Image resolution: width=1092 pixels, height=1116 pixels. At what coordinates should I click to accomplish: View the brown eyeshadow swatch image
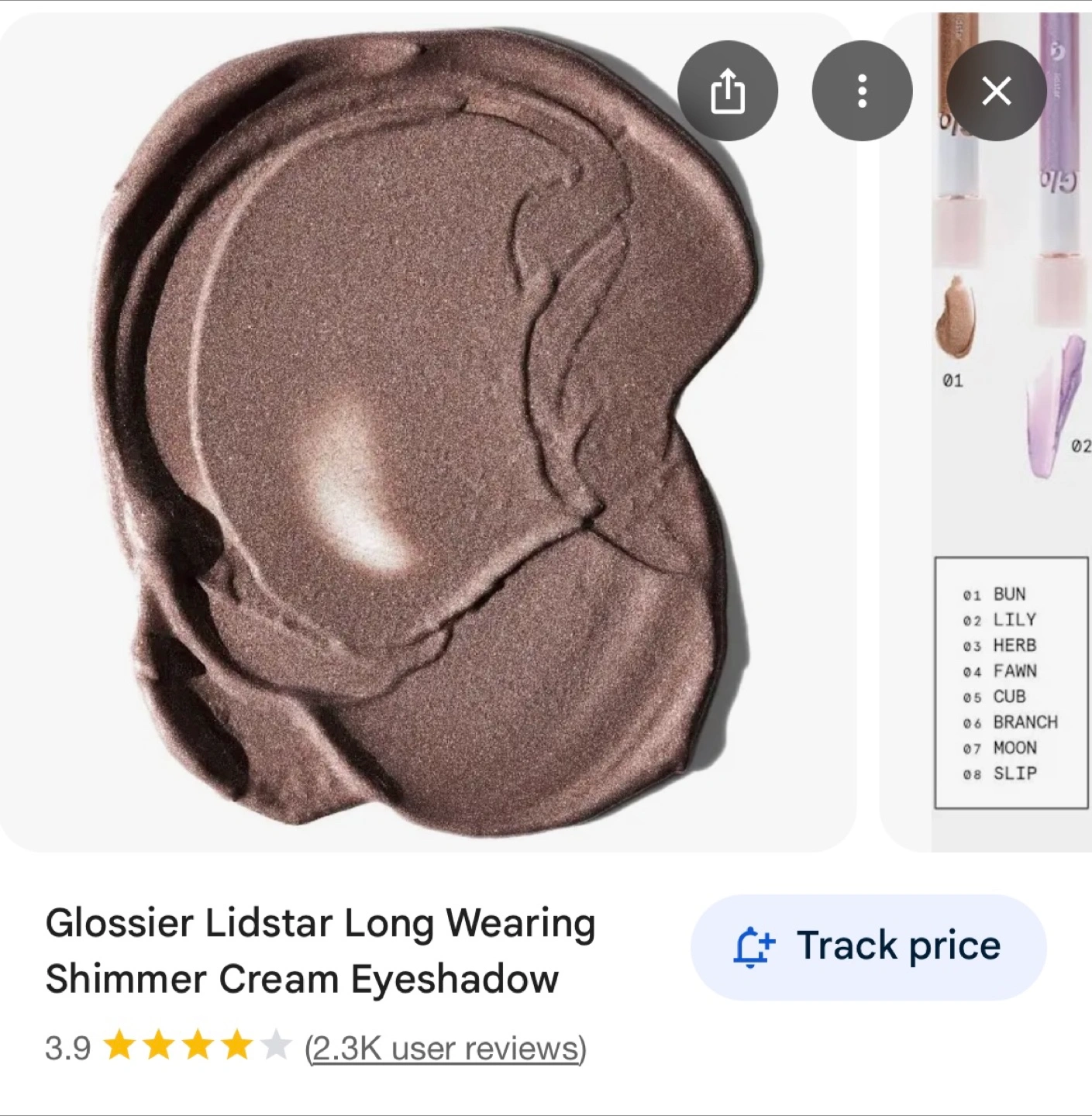tap(428, 432)
